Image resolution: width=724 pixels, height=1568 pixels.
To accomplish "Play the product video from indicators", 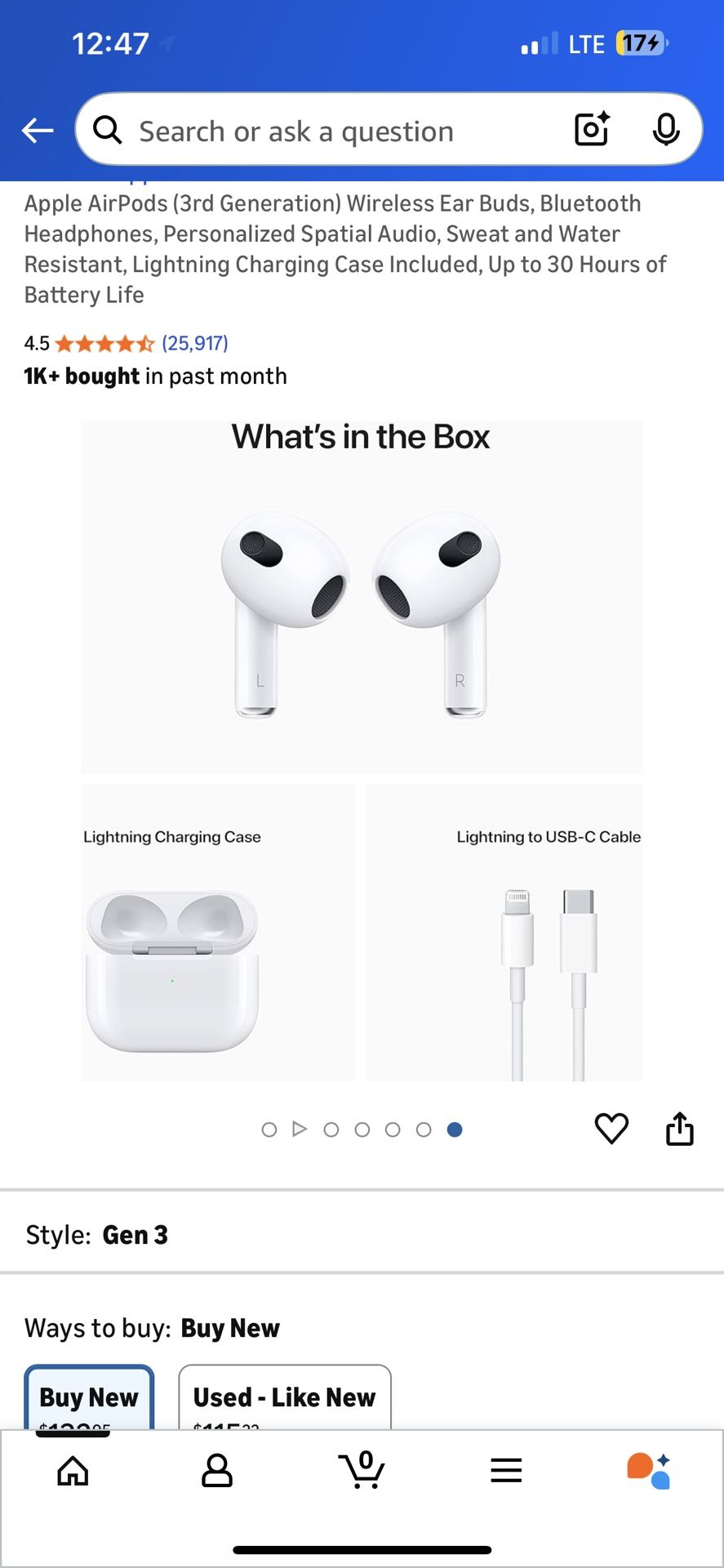I will tap(300, 1129).
